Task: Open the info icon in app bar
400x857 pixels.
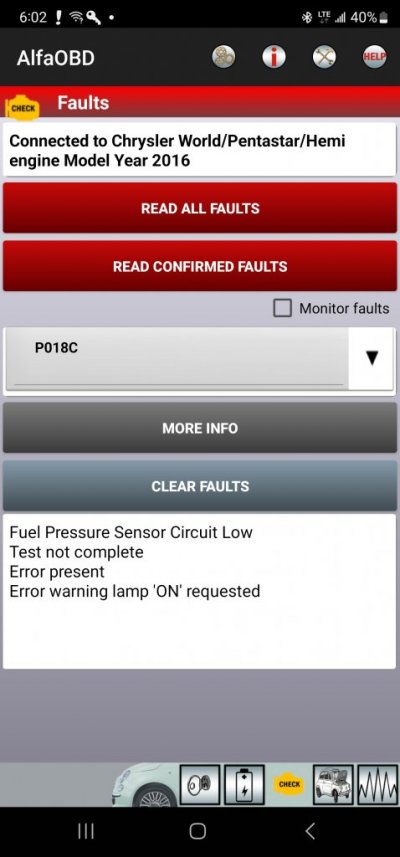Action: [274, 57]
